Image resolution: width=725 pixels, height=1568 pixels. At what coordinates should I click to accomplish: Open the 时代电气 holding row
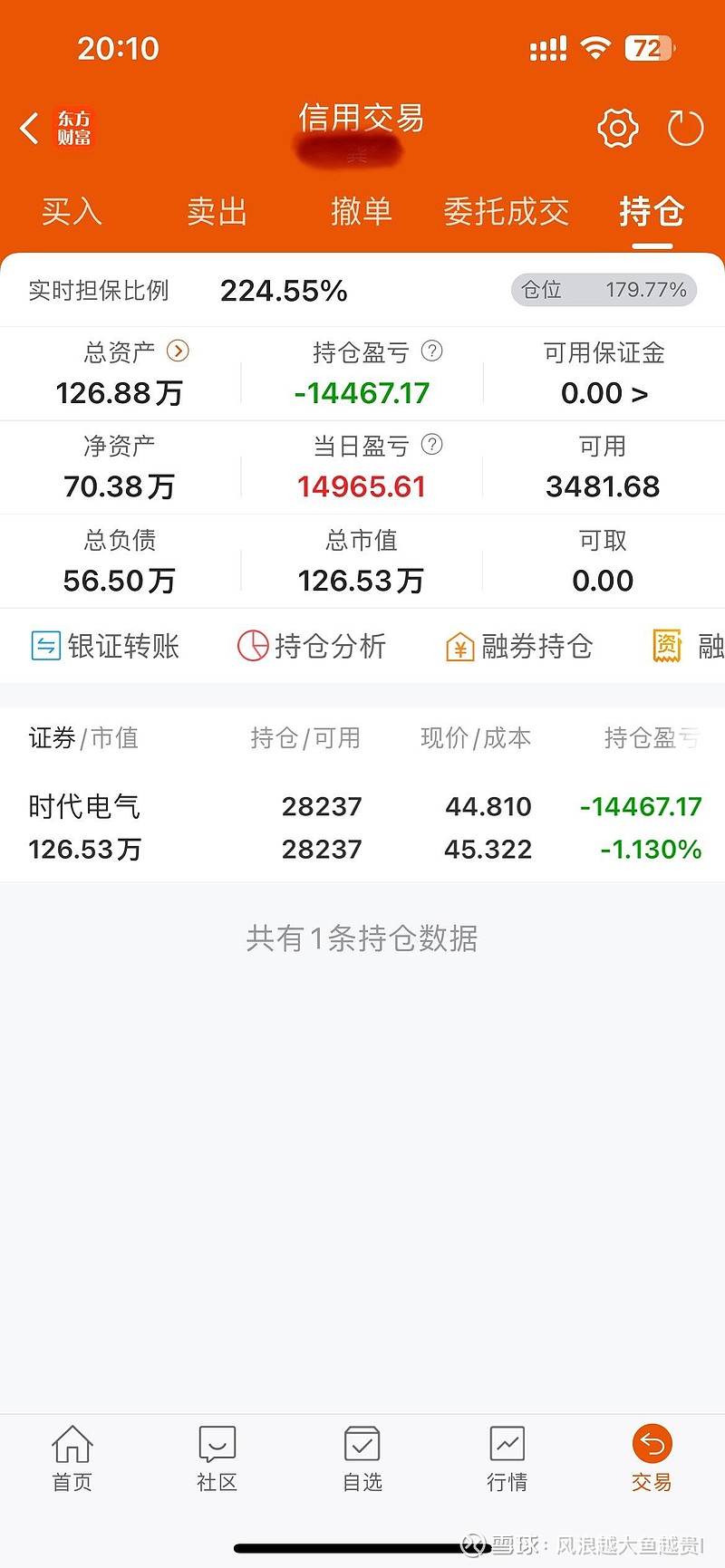(x=362, y=828)
